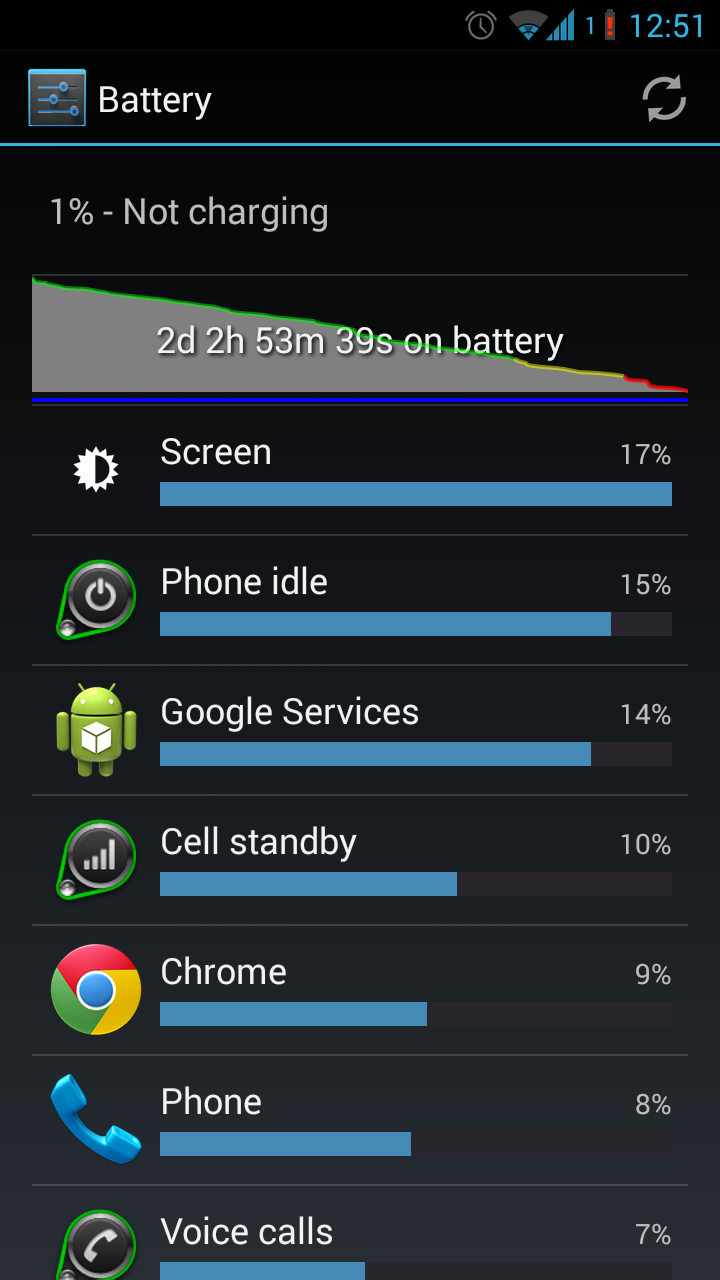Viewport: 720px width, 1280px height.
Task: Open Voice calls usage details
Action: pos(360,1240)
